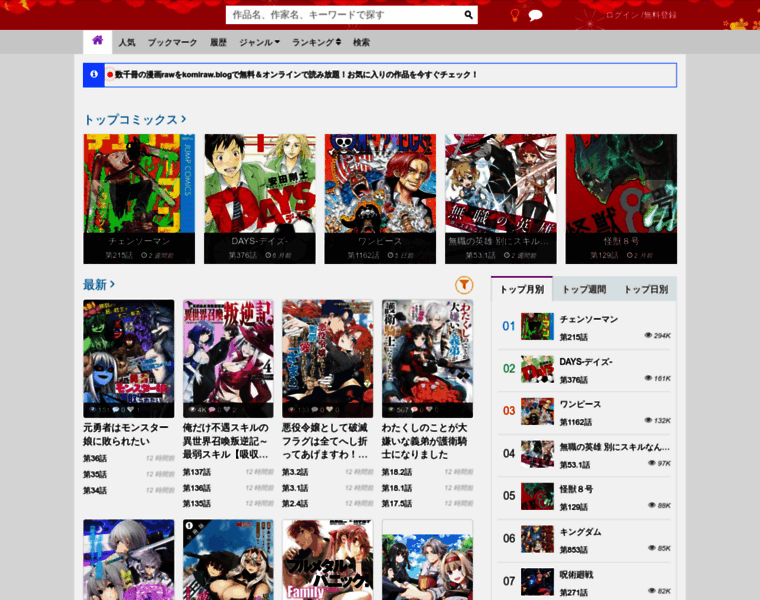The width and height of the screenshot is (760, 600).
Task: Toggle the light bulb theme icon
Action: pyautogui.click(x=516, y=15)
